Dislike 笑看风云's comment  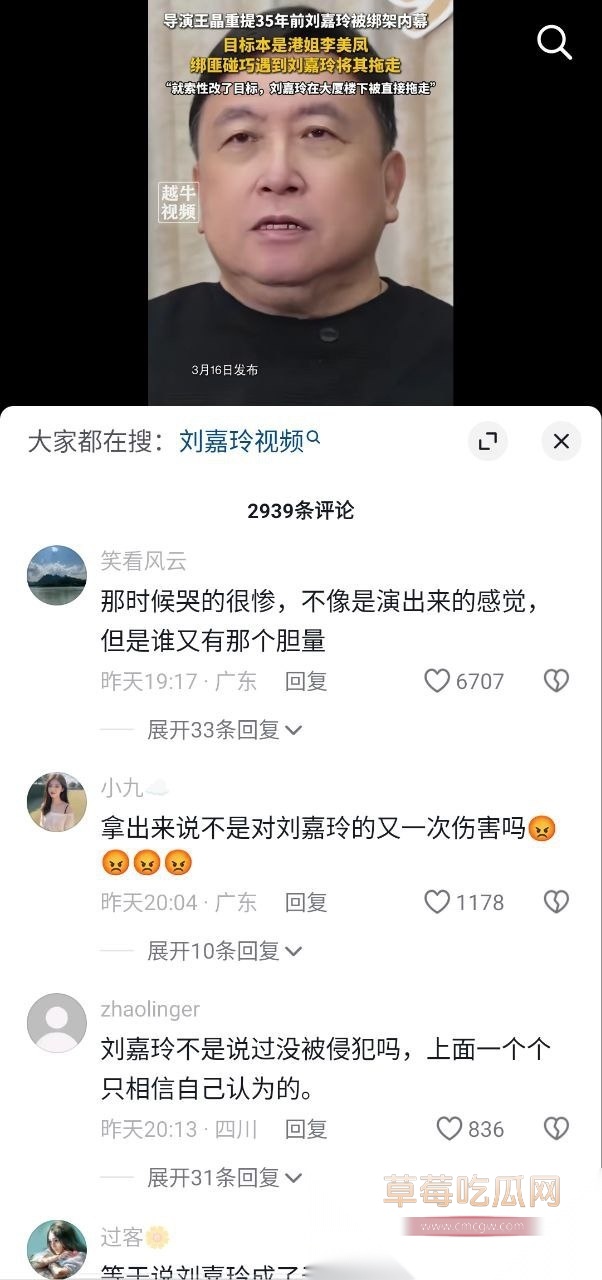[x=556, y=681]
